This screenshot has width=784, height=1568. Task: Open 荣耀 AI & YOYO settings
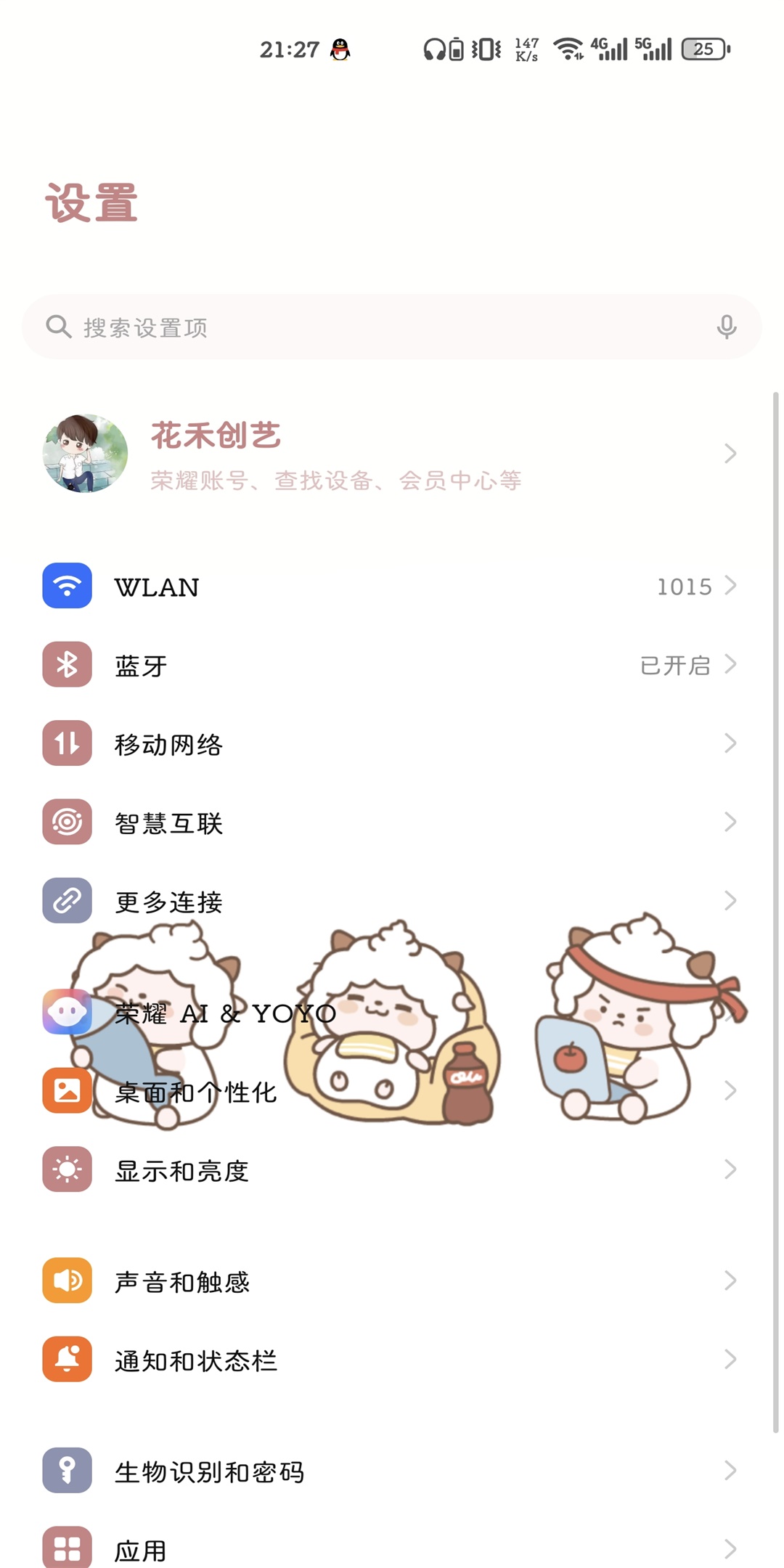(225, 1013)
